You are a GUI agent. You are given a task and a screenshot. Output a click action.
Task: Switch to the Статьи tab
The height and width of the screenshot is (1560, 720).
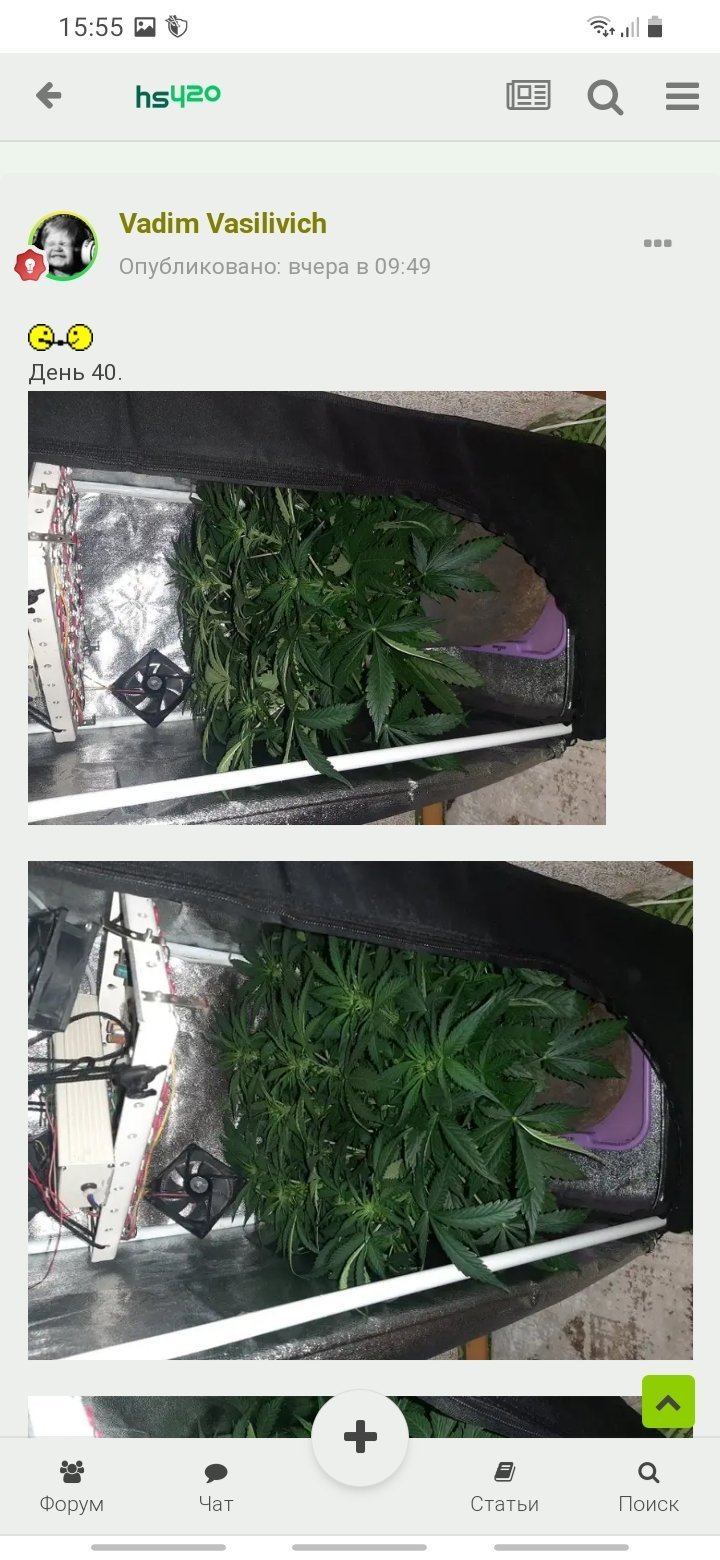(x=504, y=1486)
